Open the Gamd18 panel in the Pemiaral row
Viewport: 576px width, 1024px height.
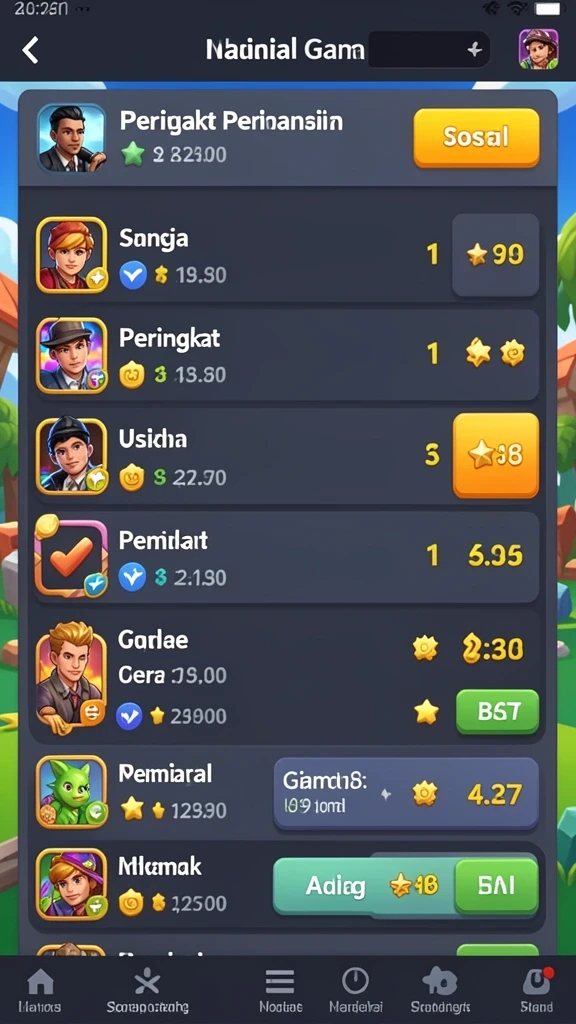click(x=406, y=793)
